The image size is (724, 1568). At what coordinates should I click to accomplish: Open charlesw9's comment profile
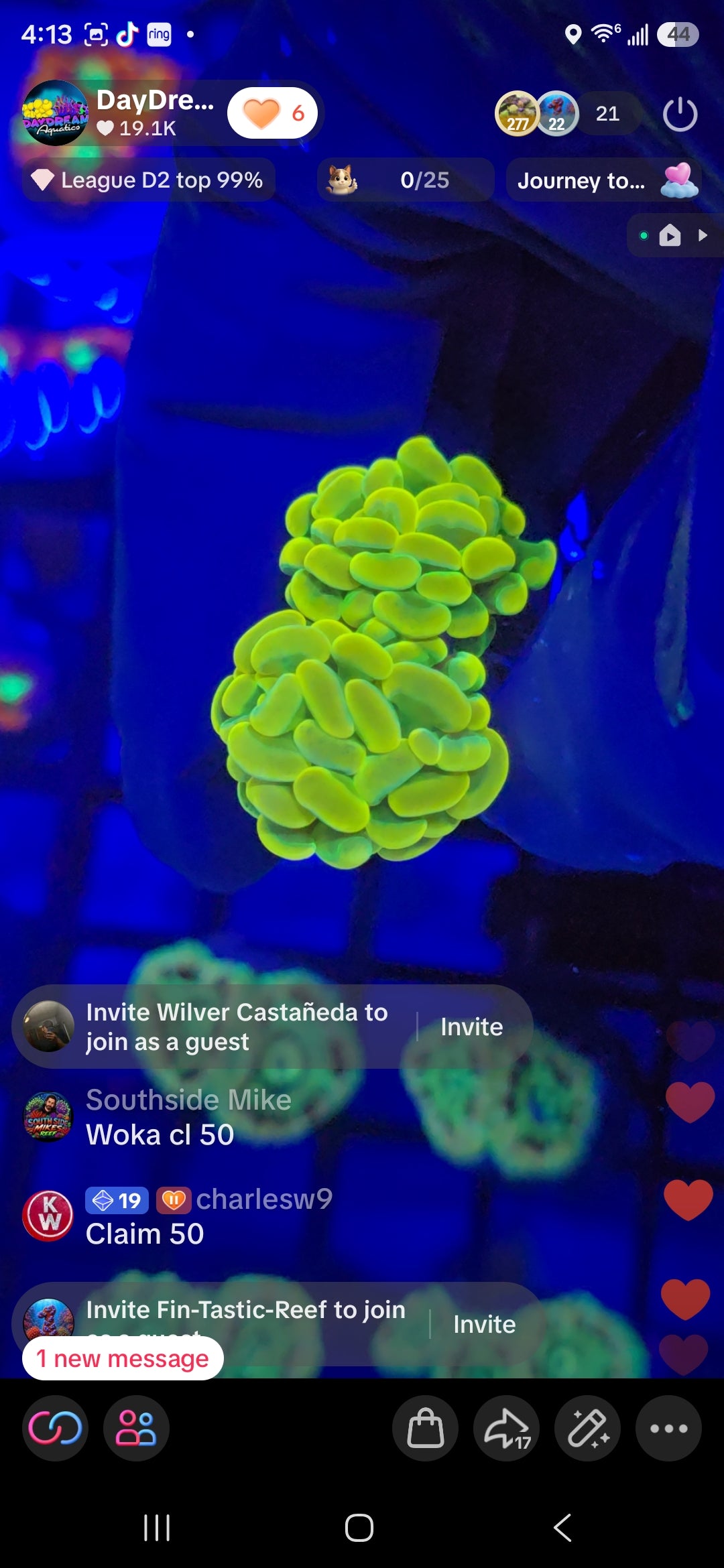click(x=48, y=1215)
